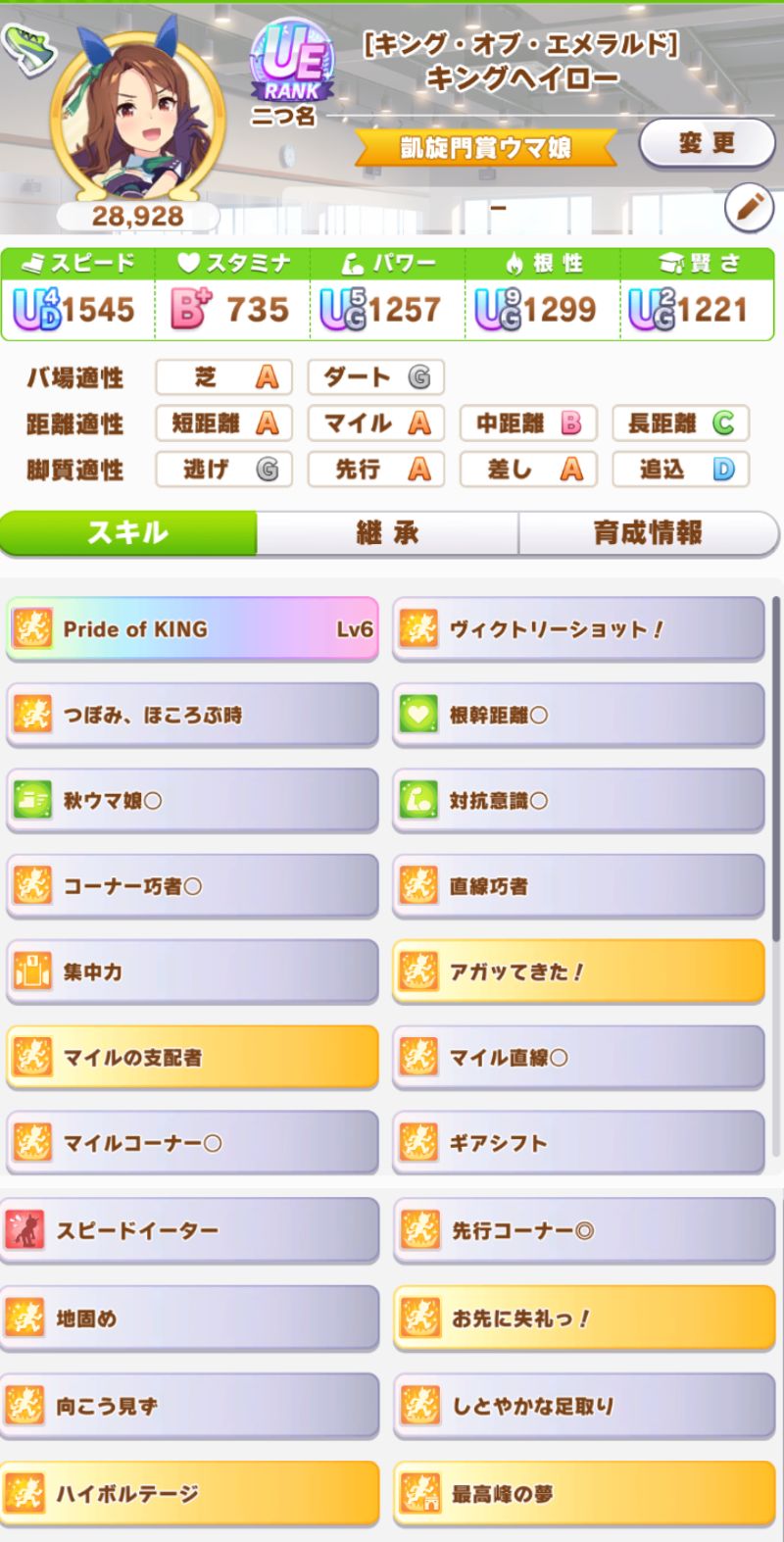Viewport: 784px width, 1542px height.
Task: View the マイルの支配者 skill
Action: pos(192,1057)
